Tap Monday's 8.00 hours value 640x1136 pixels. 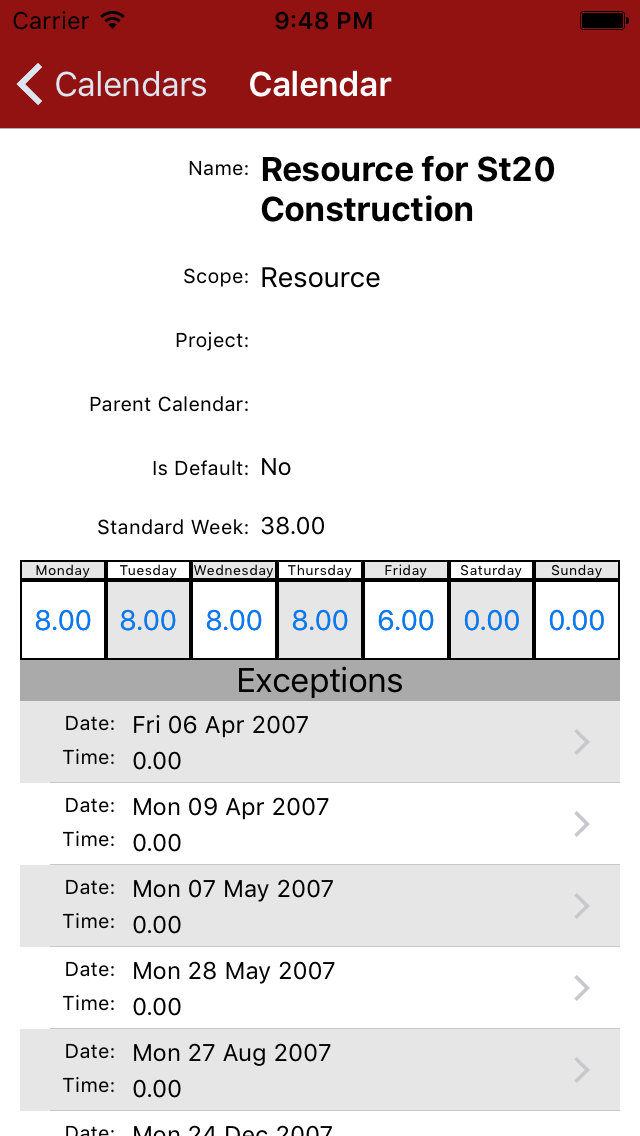pos(63,620)
